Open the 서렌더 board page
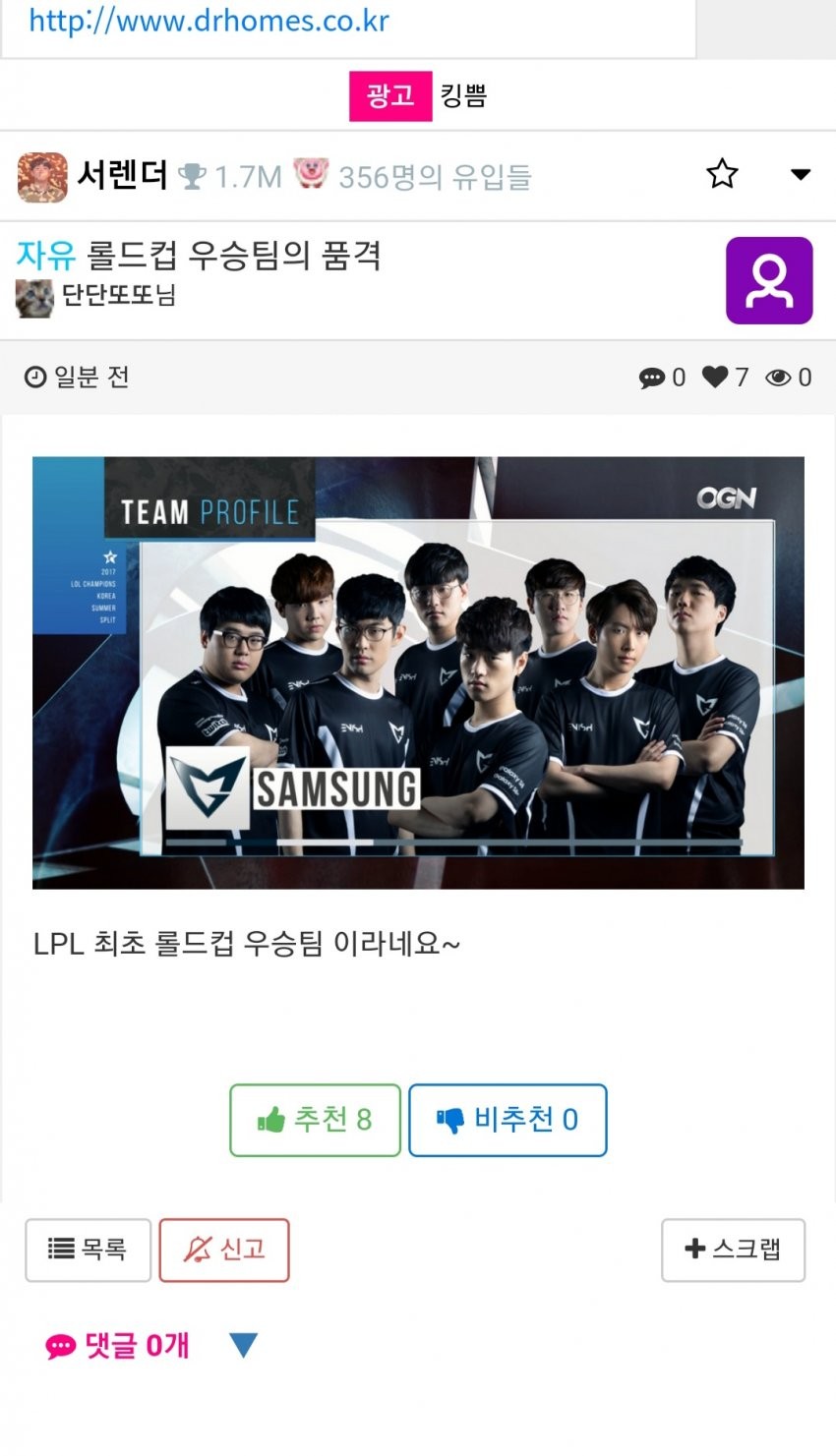Viewport: 836px width, 1456px height. pos(122,176)
